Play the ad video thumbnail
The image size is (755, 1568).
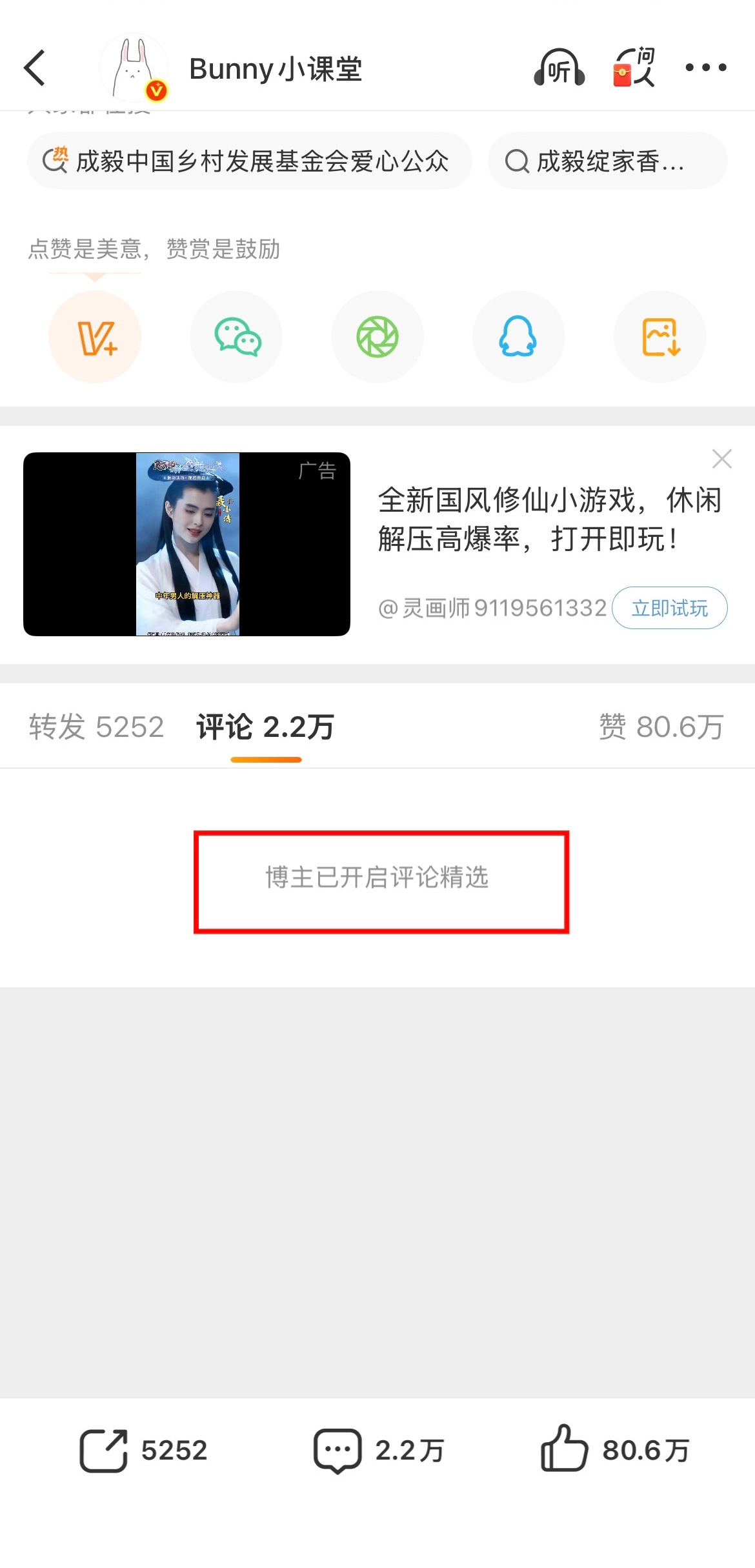pyautogui.click(x=186, y=545)
